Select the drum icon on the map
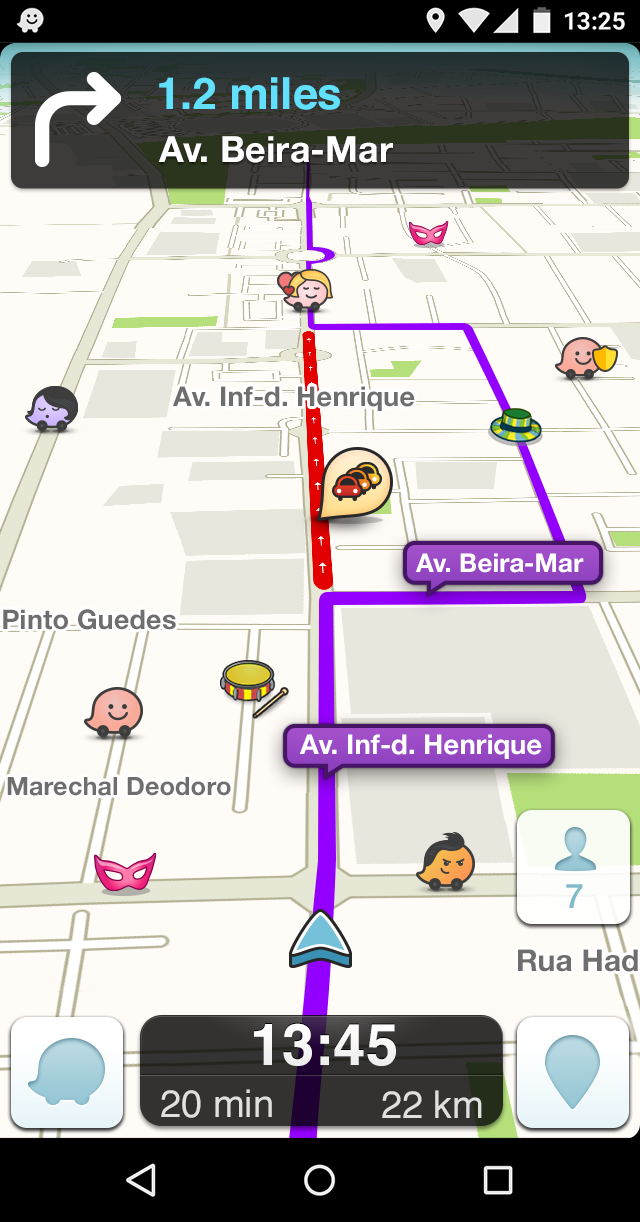The image size is (640, 1222). tap(250, 685)
